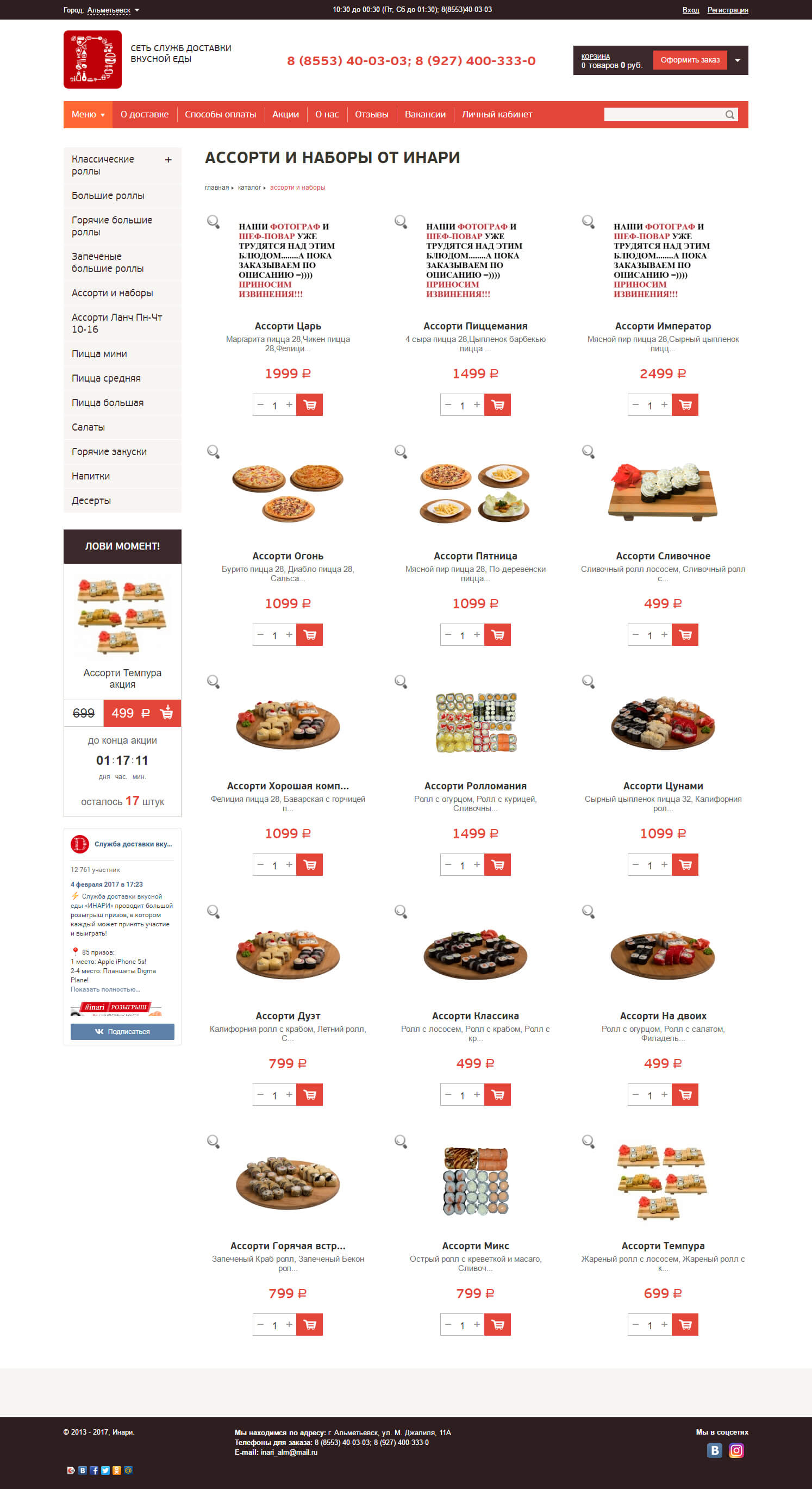The width and height of the screenshot is (812, 1489).
Task: Open the Instagram icon in the footer
Action: tap(736, 1450)
